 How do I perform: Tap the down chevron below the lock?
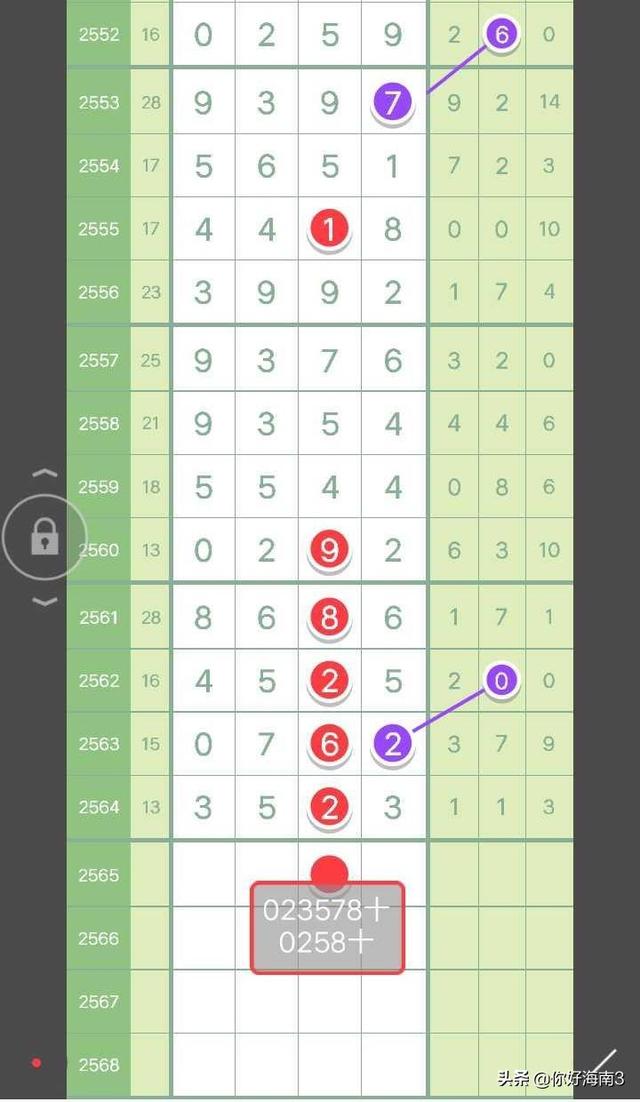(45, 602)
